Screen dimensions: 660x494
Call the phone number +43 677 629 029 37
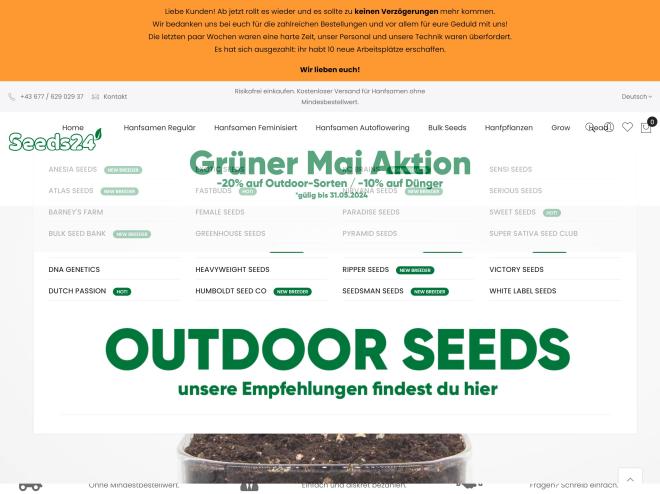pos(52,97)
